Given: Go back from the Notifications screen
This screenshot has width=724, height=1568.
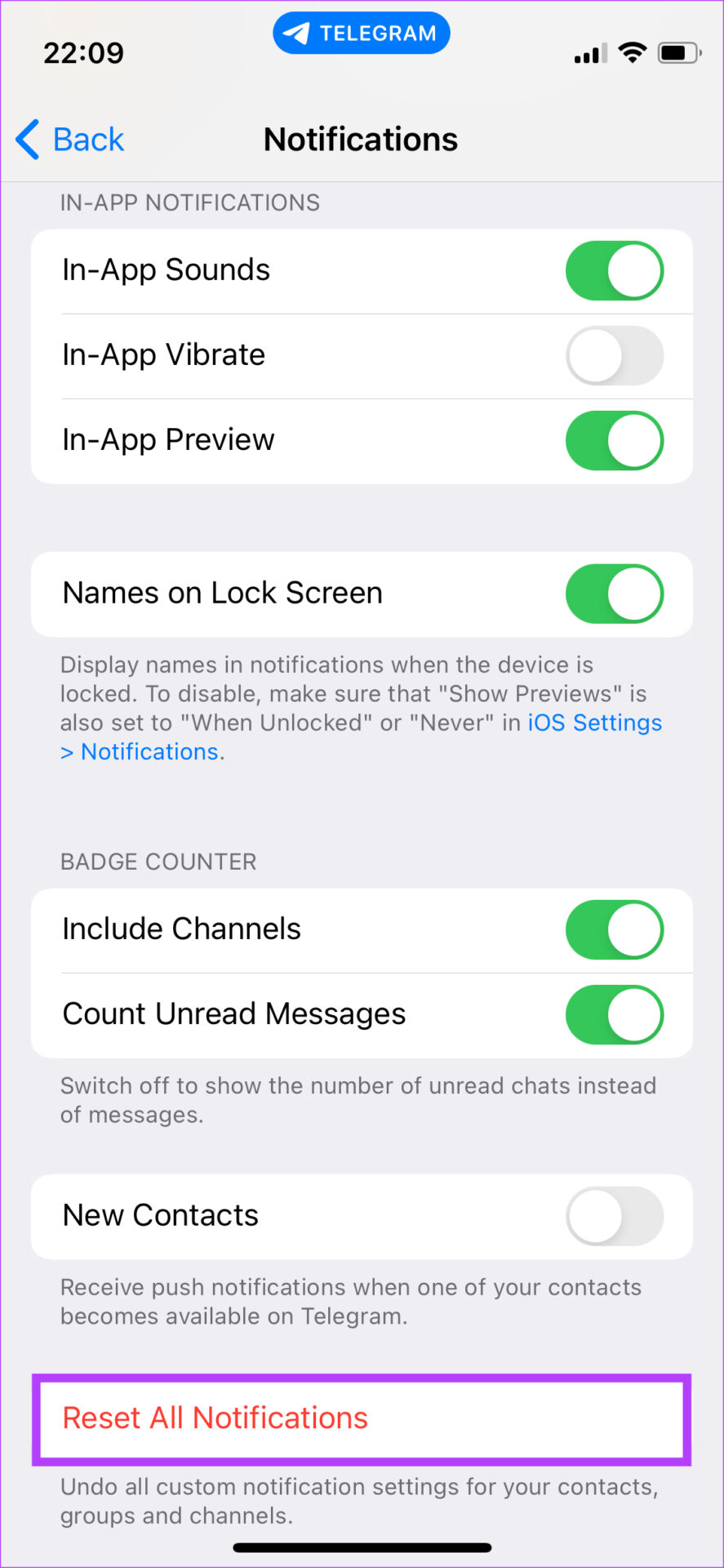Looking at the screenshot, I should pos(70,140).
